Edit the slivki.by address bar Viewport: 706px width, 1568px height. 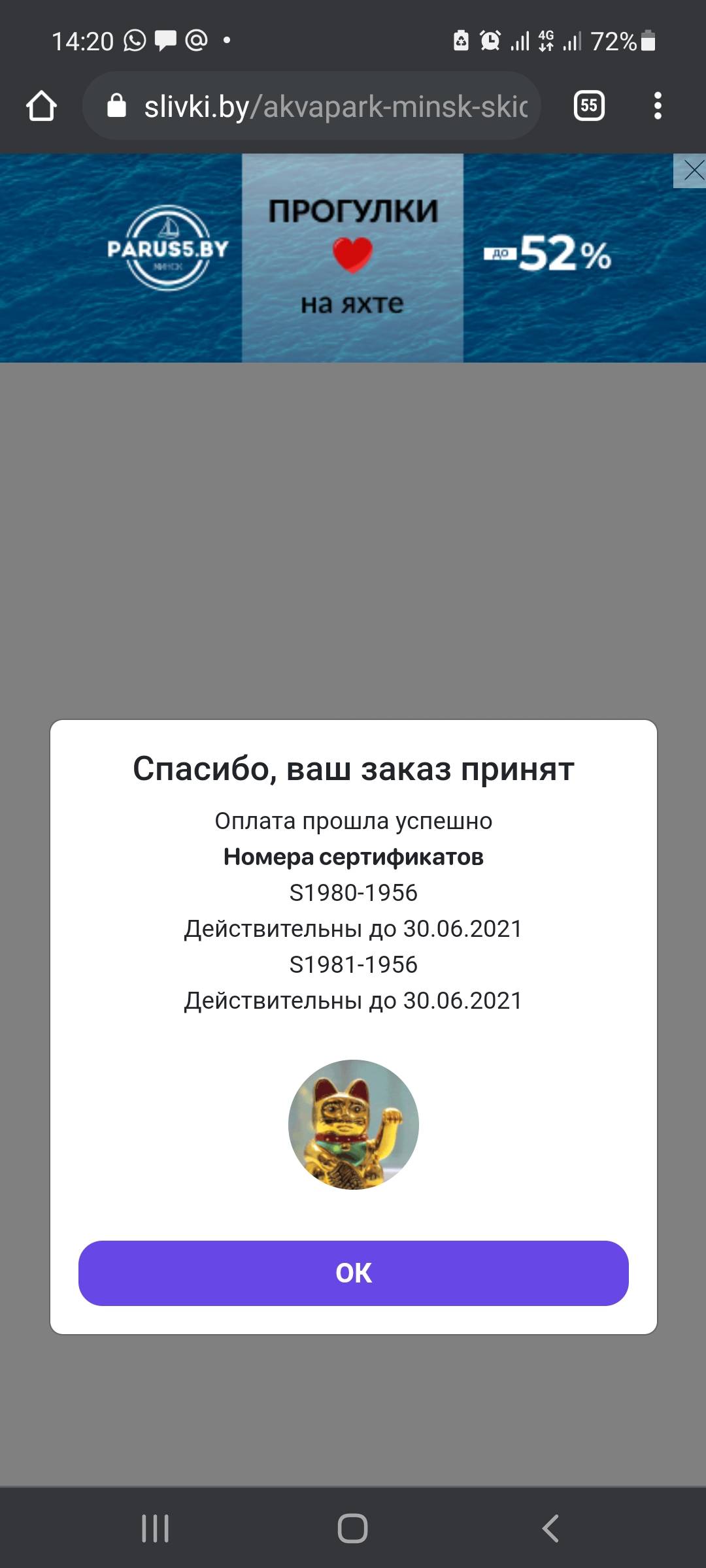tap(327, 106)
